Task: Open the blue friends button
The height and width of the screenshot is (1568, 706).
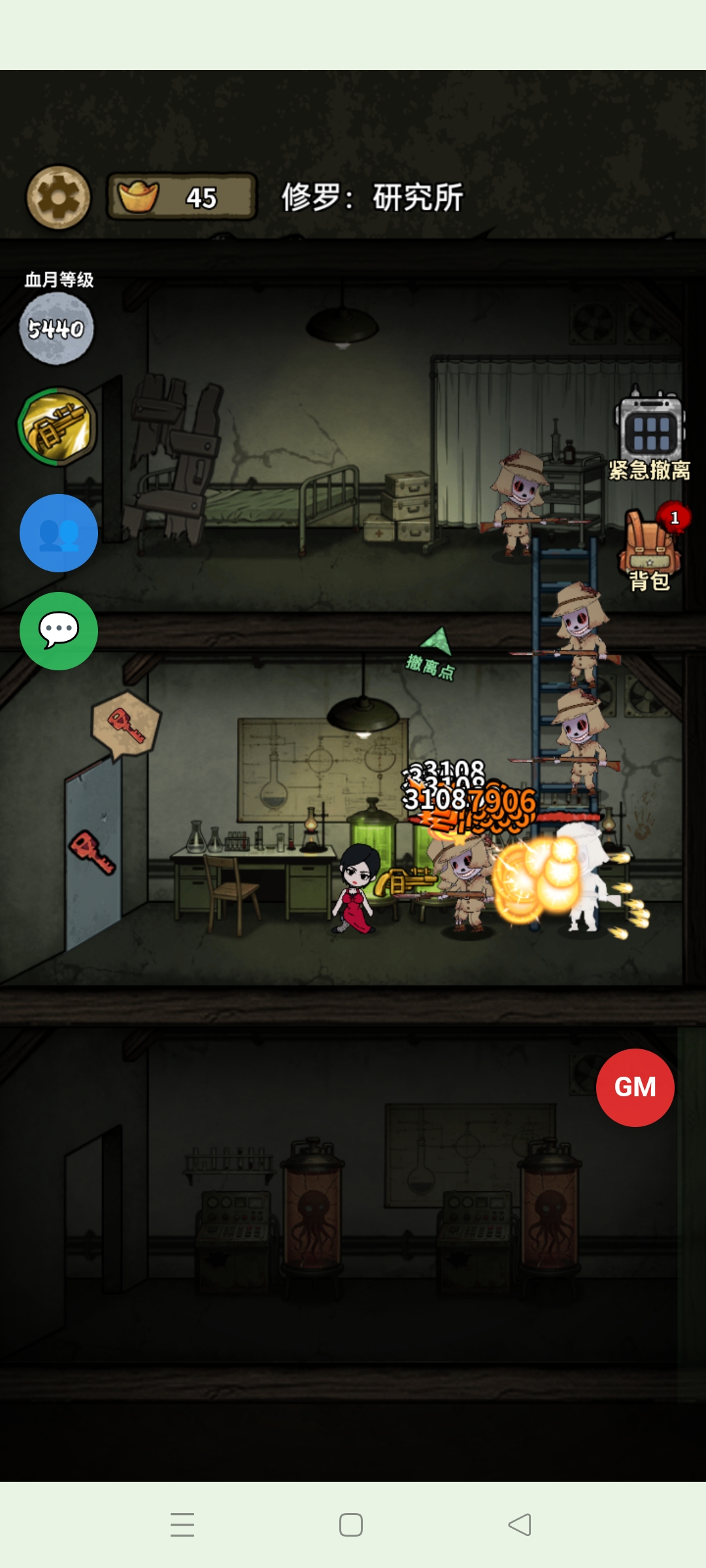Action: [x=59, y=533]
